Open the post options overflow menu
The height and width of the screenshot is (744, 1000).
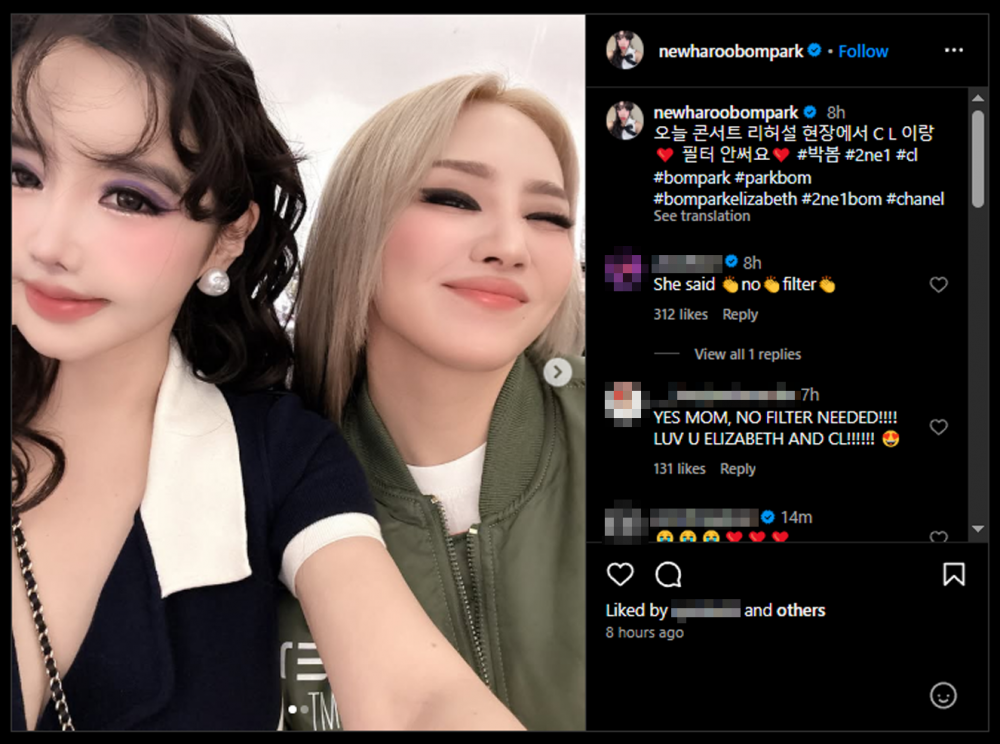[954, 51]
